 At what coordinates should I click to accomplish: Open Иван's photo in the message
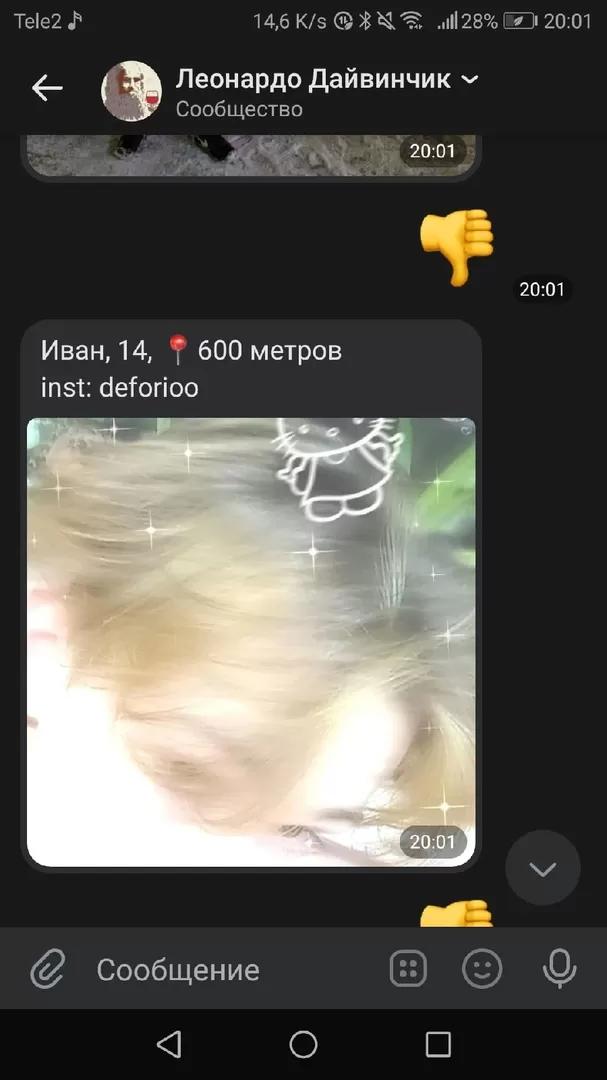250,640
